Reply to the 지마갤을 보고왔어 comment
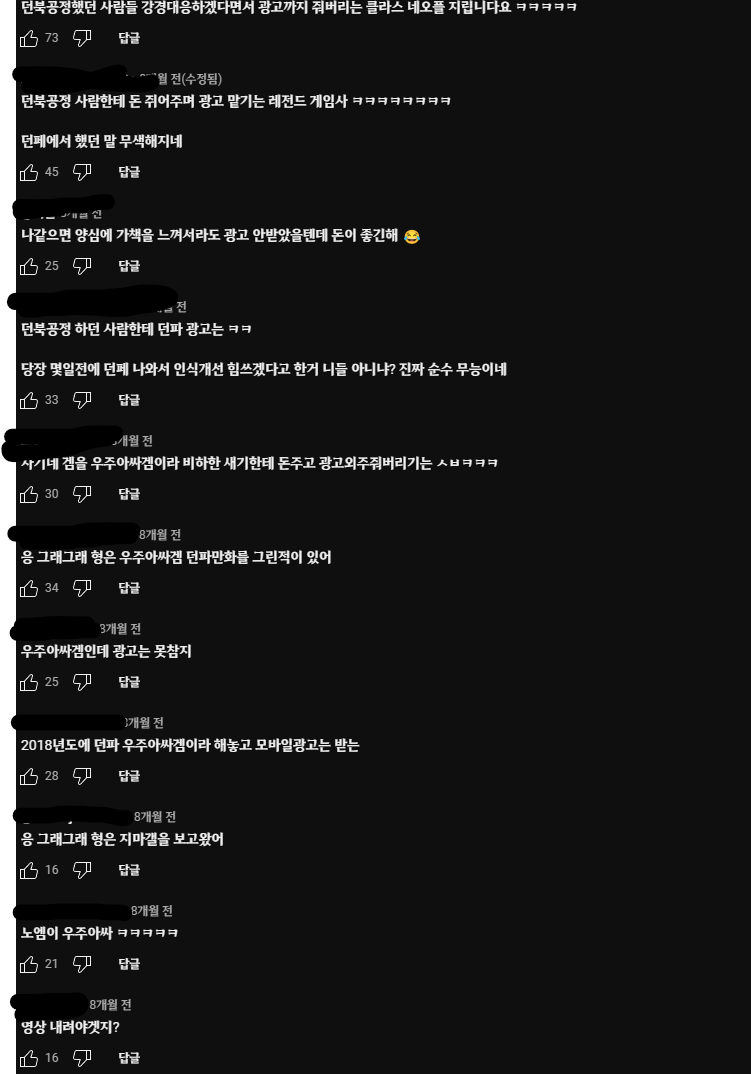This screenshot has height=1074, width=751. [x=129, y=870]
